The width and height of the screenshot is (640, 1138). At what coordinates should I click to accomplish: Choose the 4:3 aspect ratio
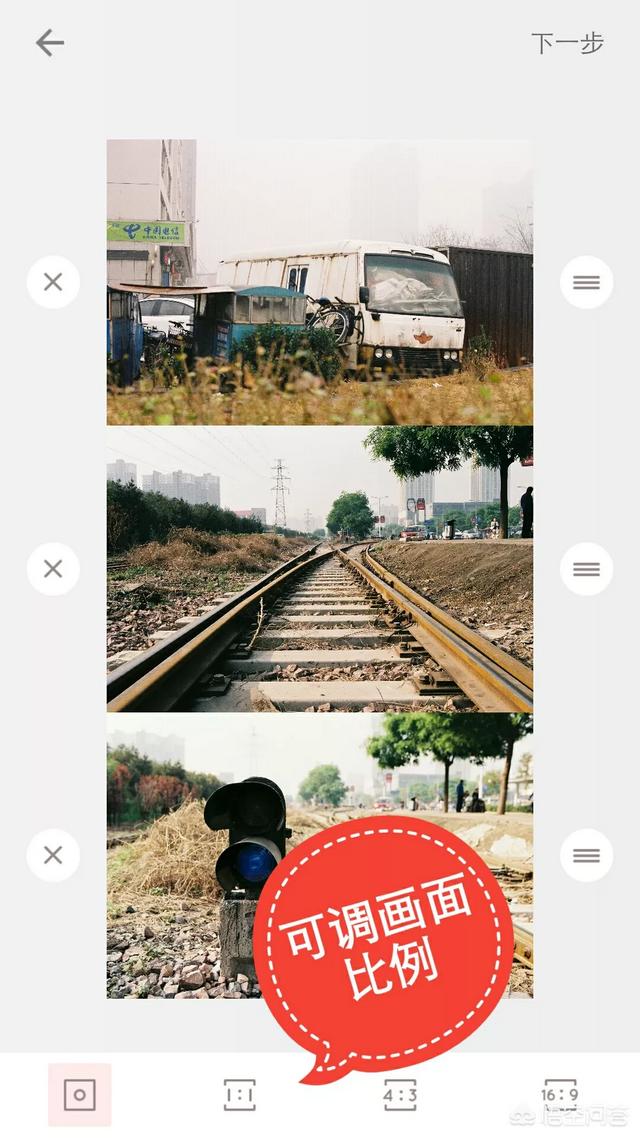point(400,1095)
